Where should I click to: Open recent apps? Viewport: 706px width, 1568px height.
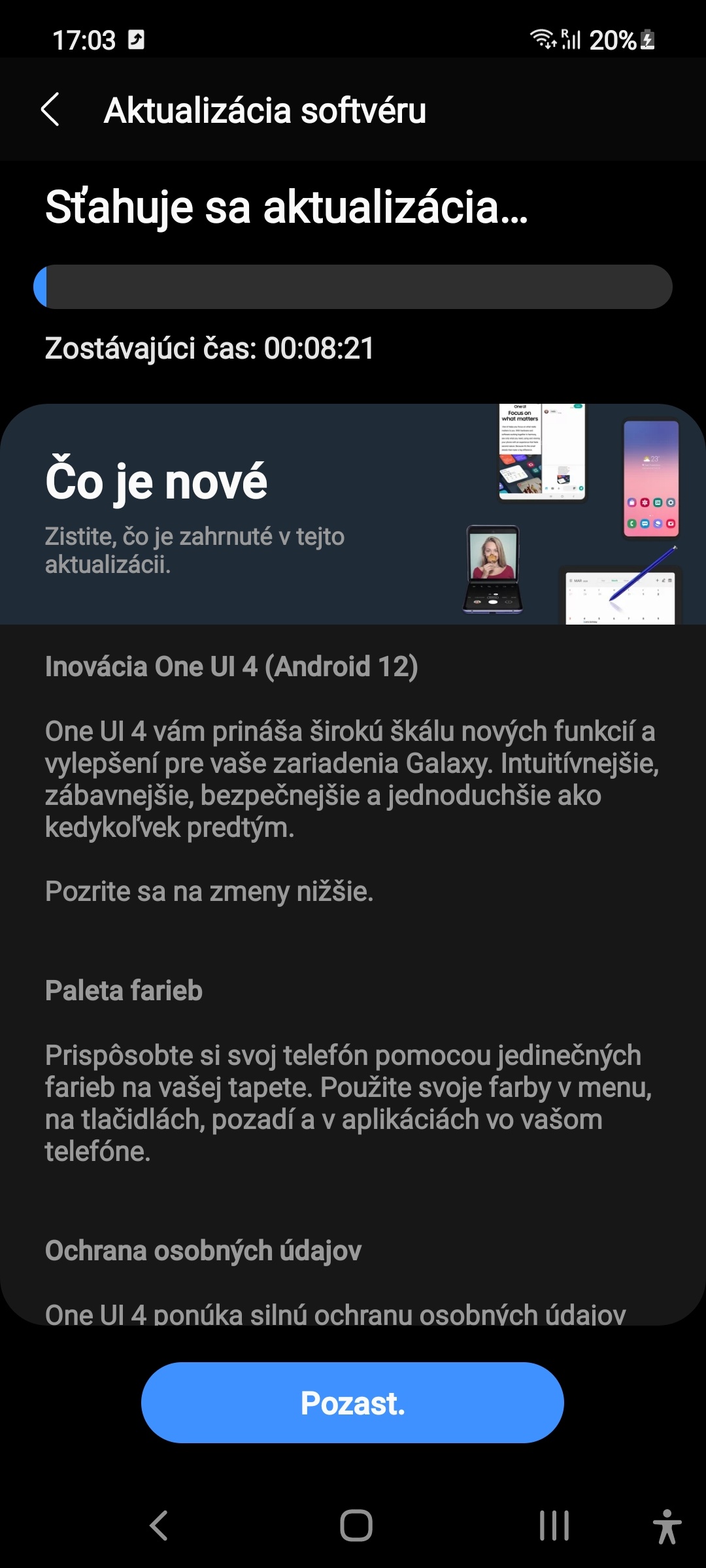pyautogui.click(x=554, y=1526)
